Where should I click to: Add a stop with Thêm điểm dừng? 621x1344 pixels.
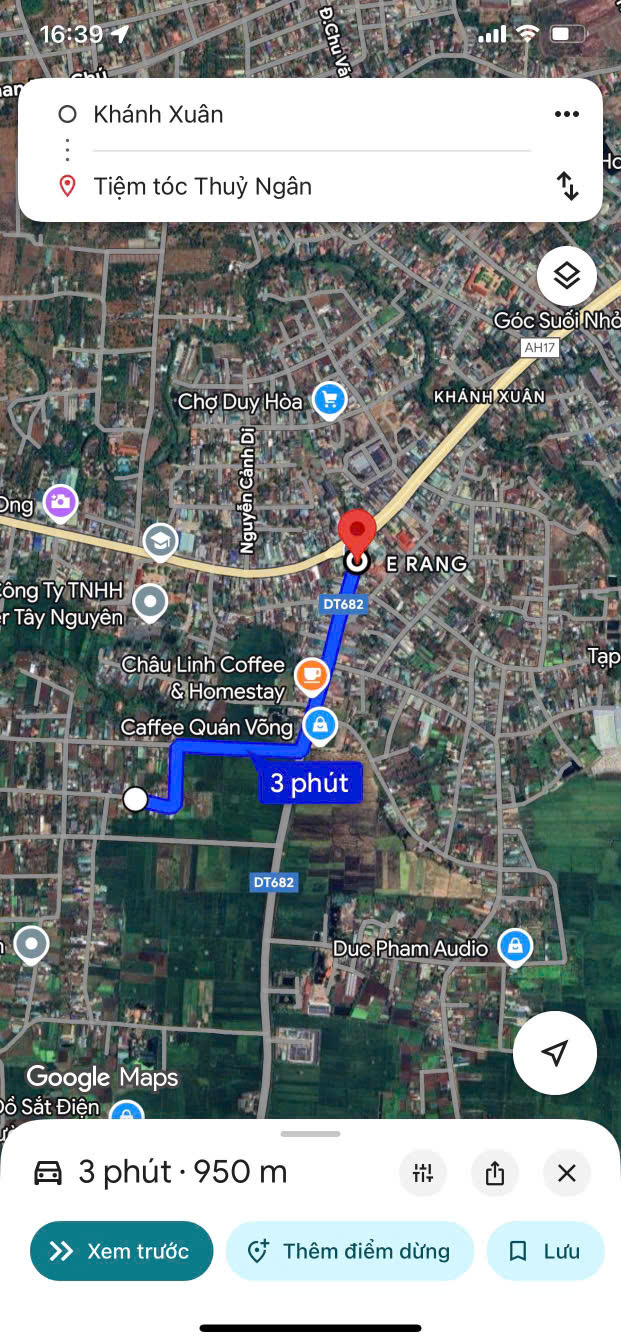coord(349,1251)
